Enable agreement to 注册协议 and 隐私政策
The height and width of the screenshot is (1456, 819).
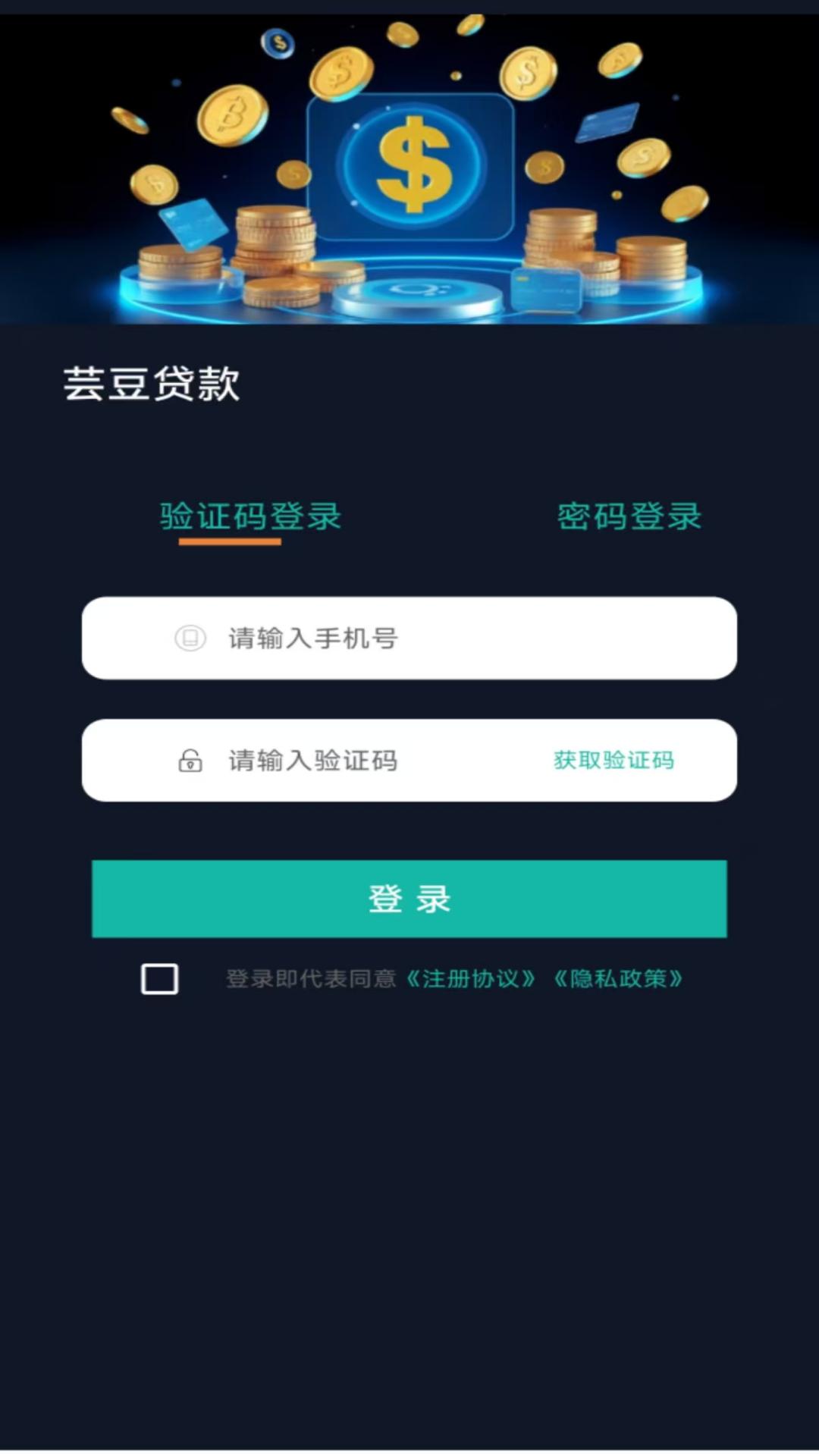tap(158, 980)
